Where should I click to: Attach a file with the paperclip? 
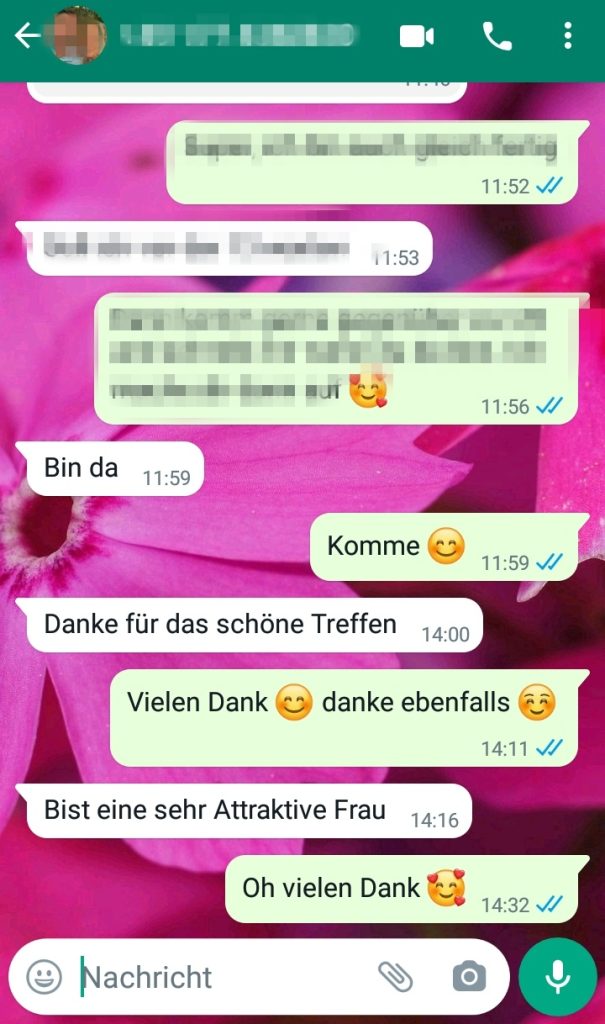pyautogui.click(x=395, y=977)
